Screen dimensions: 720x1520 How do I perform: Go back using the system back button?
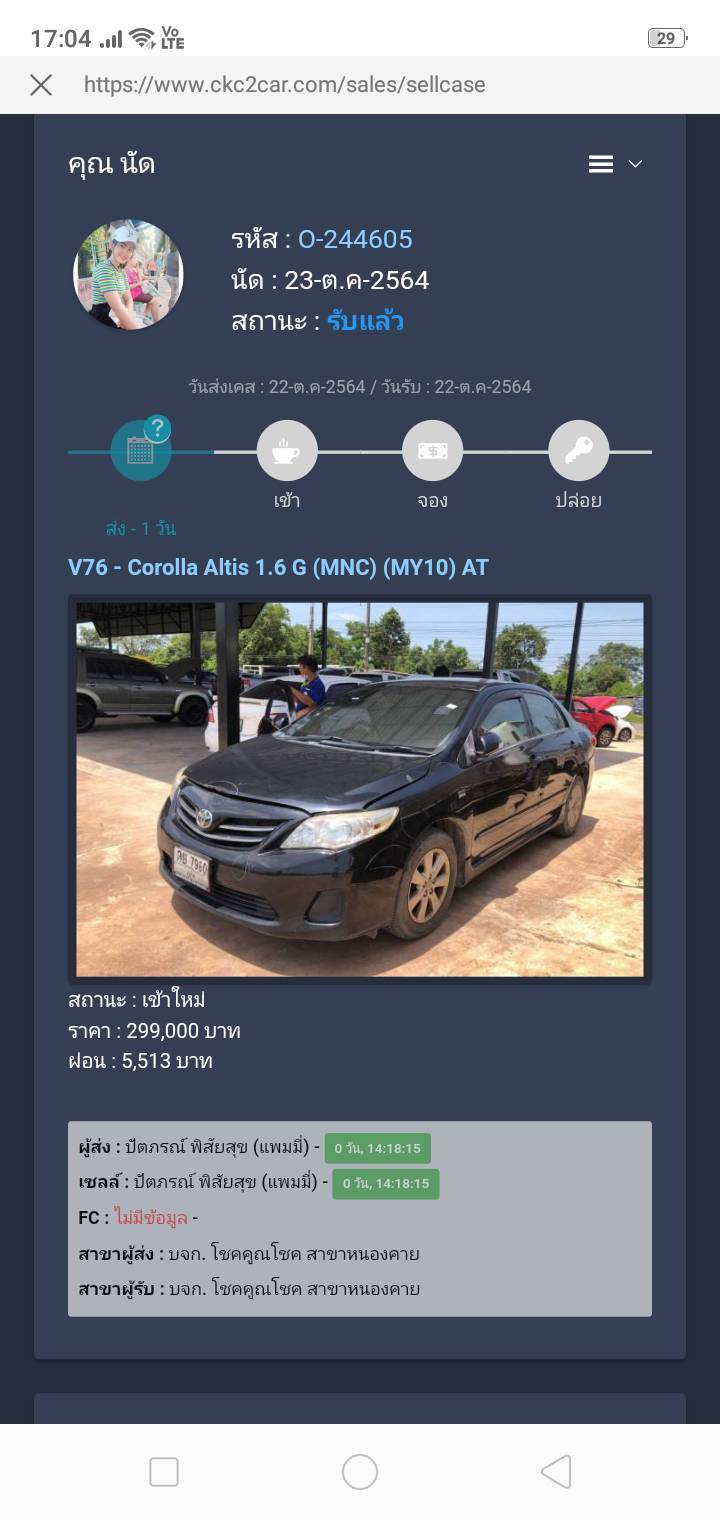[556, 1472]
